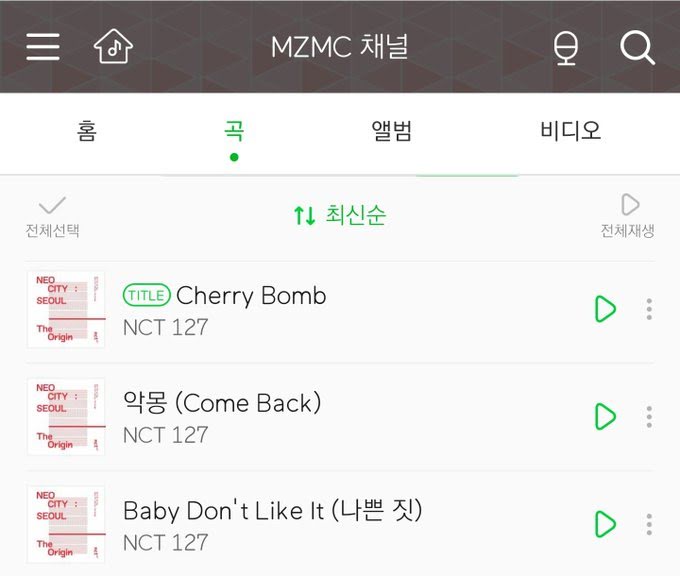The height and width of the screenshot is (576, 680).
Task: Go to the music home icon
Action: [x=113, y=47]
